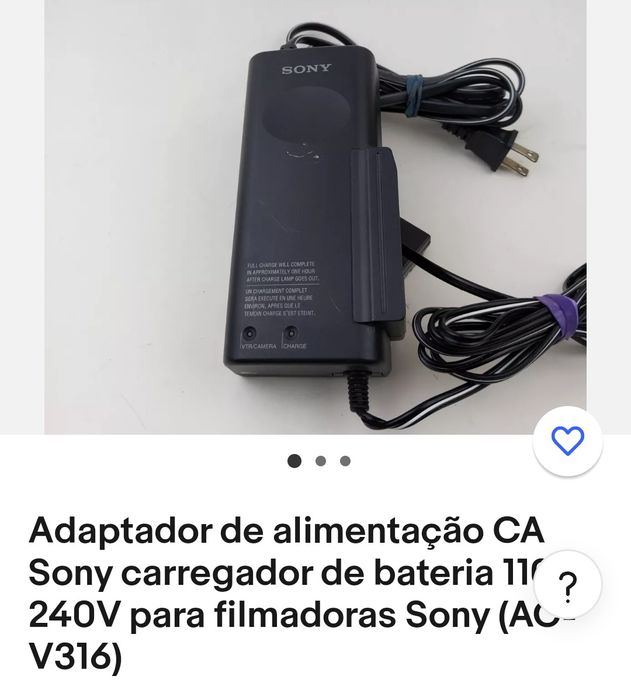The height and width of the screenshot is (700, 631).
Task: Add this Sony adapter to watchlist
Action: 567,440
